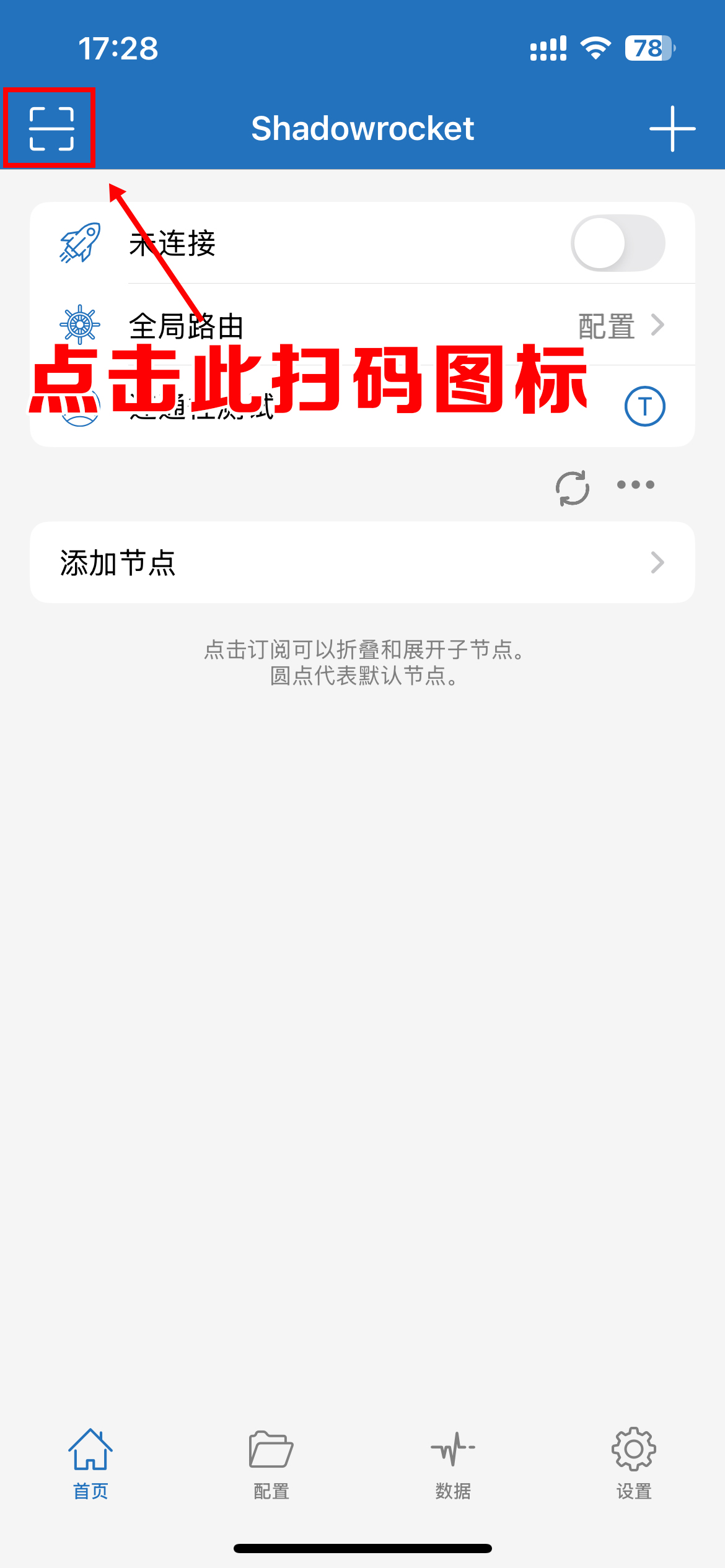Toggle the connection switch on
Image resolution: width=725 pixels, height=1568 pixels.
[x=617, y=243]
